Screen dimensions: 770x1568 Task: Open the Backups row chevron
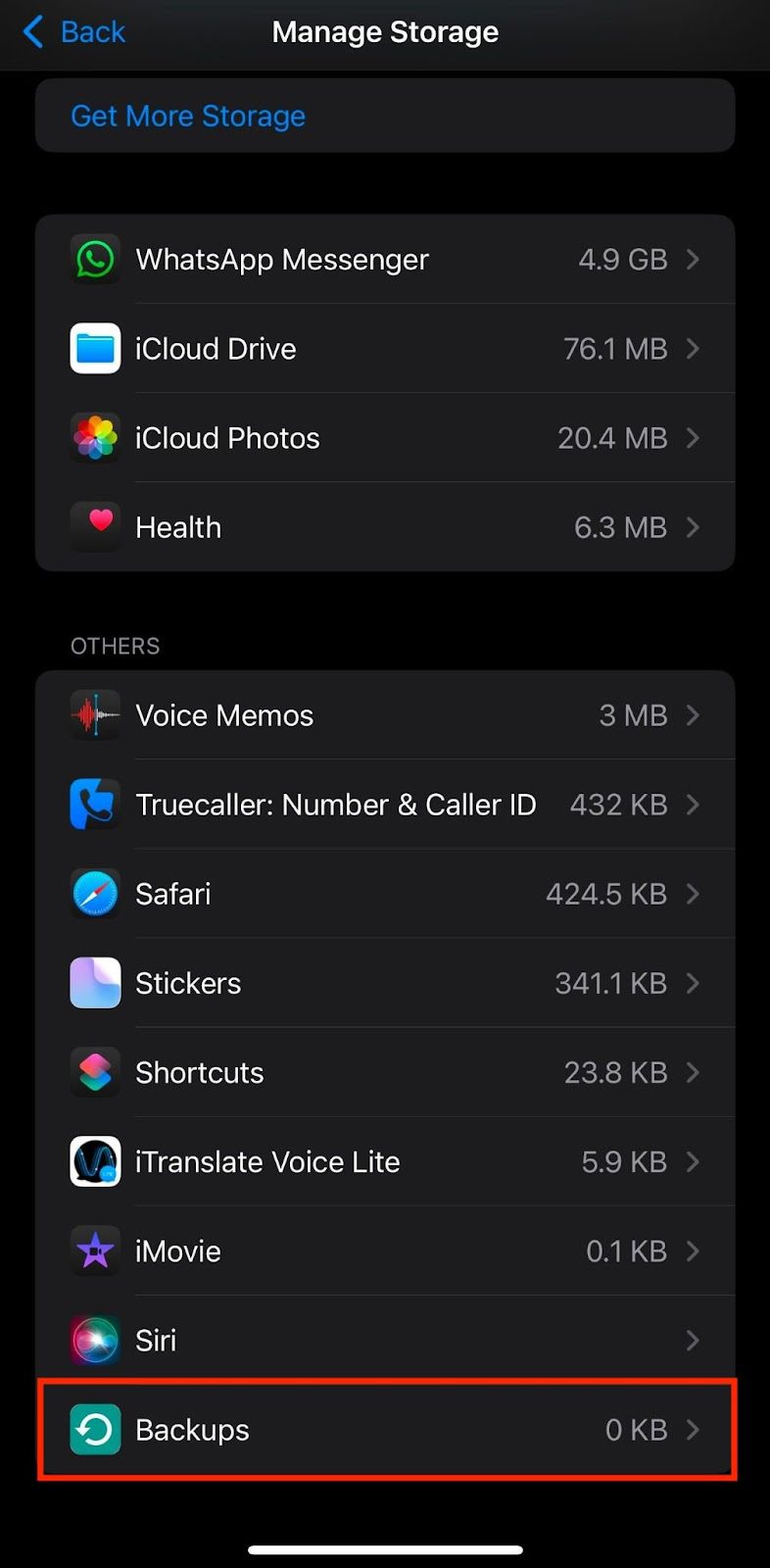point(693,1429)
